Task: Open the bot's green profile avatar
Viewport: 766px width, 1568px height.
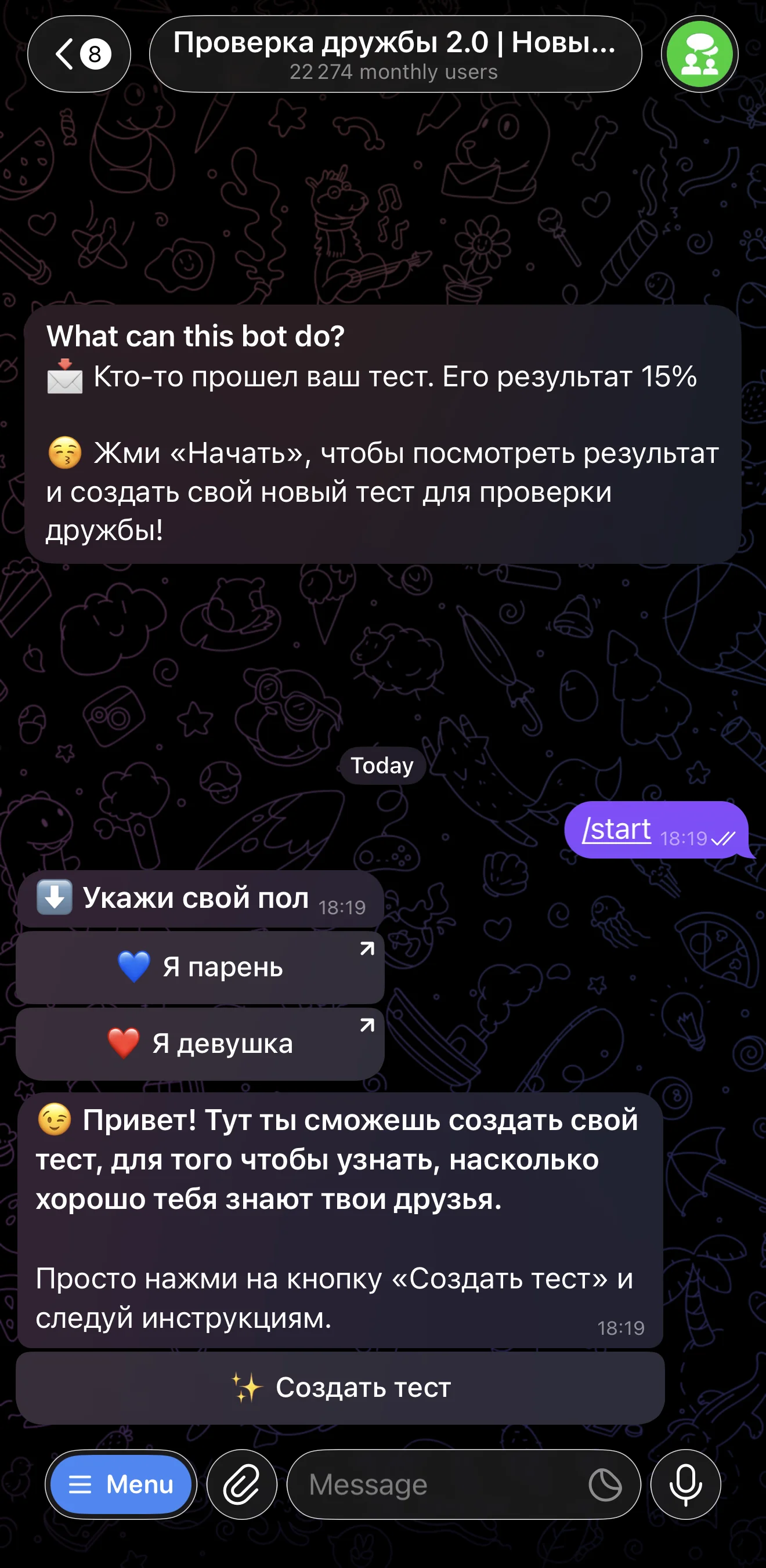Action: pos(700,54)
